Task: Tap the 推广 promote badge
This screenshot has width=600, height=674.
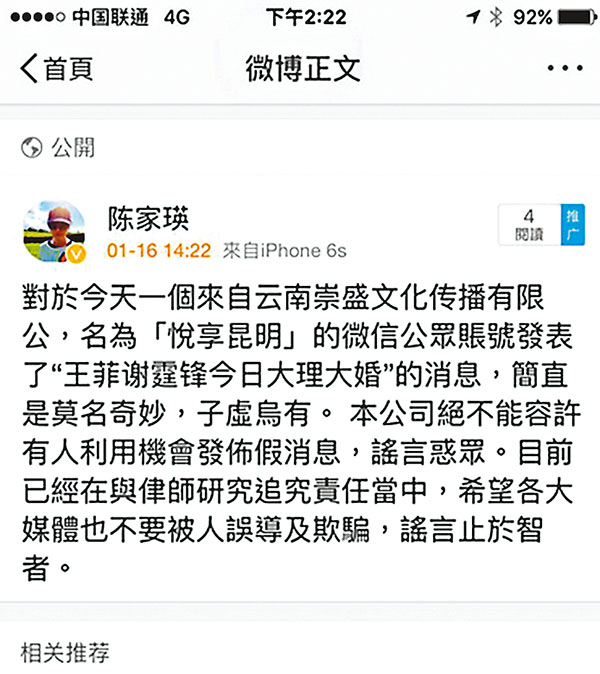Action: pos(572,225)
